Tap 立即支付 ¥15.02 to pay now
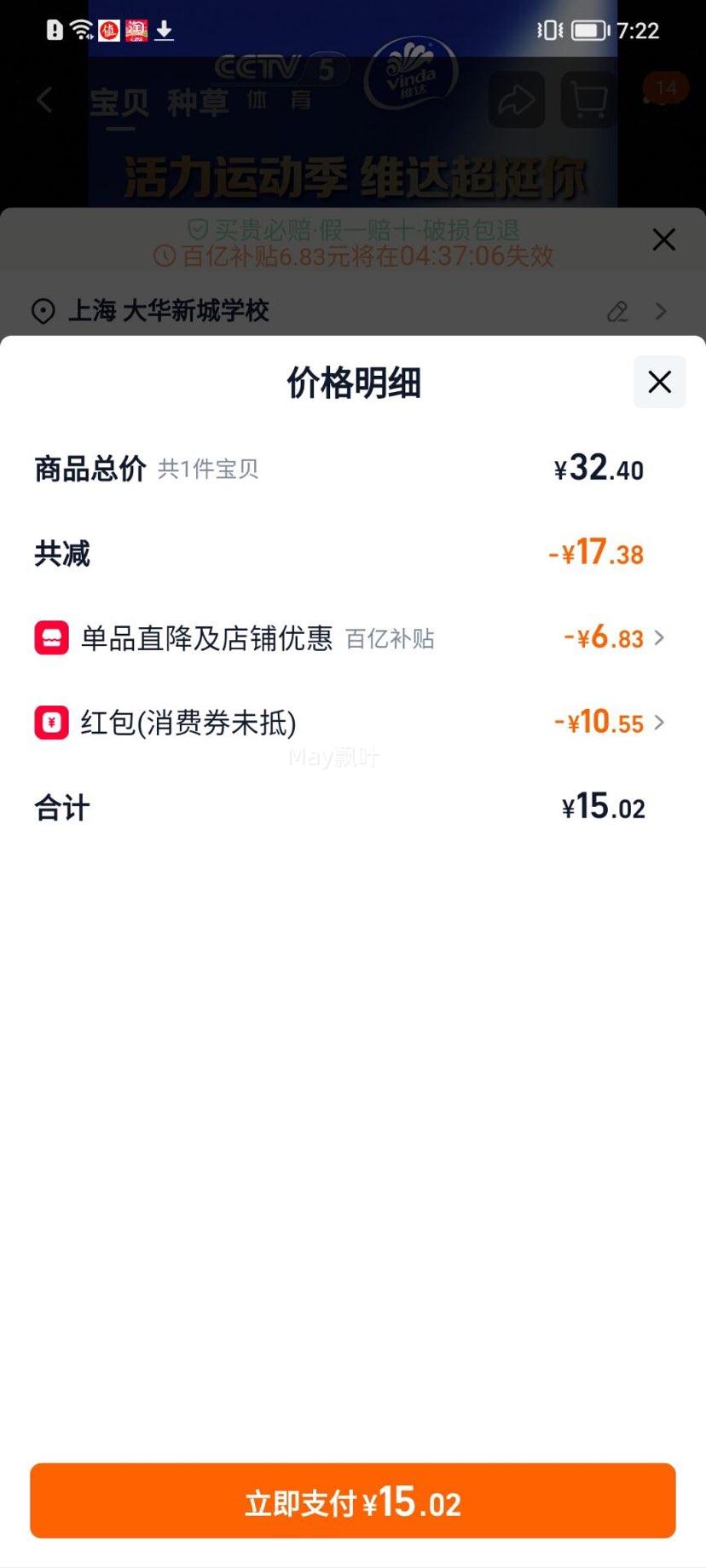This screenshot has height=1568, width=706. [x=353, y=1502]
